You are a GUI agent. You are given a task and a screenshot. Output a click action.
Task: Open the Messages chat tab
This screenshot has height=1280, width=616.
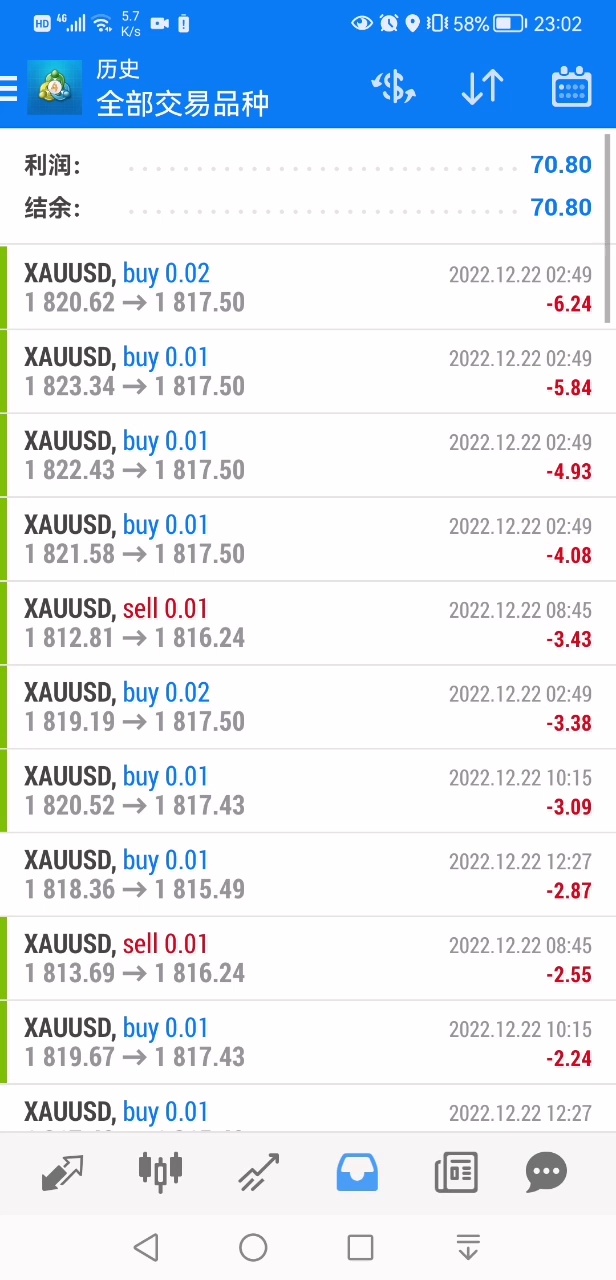pos(546,1172)
